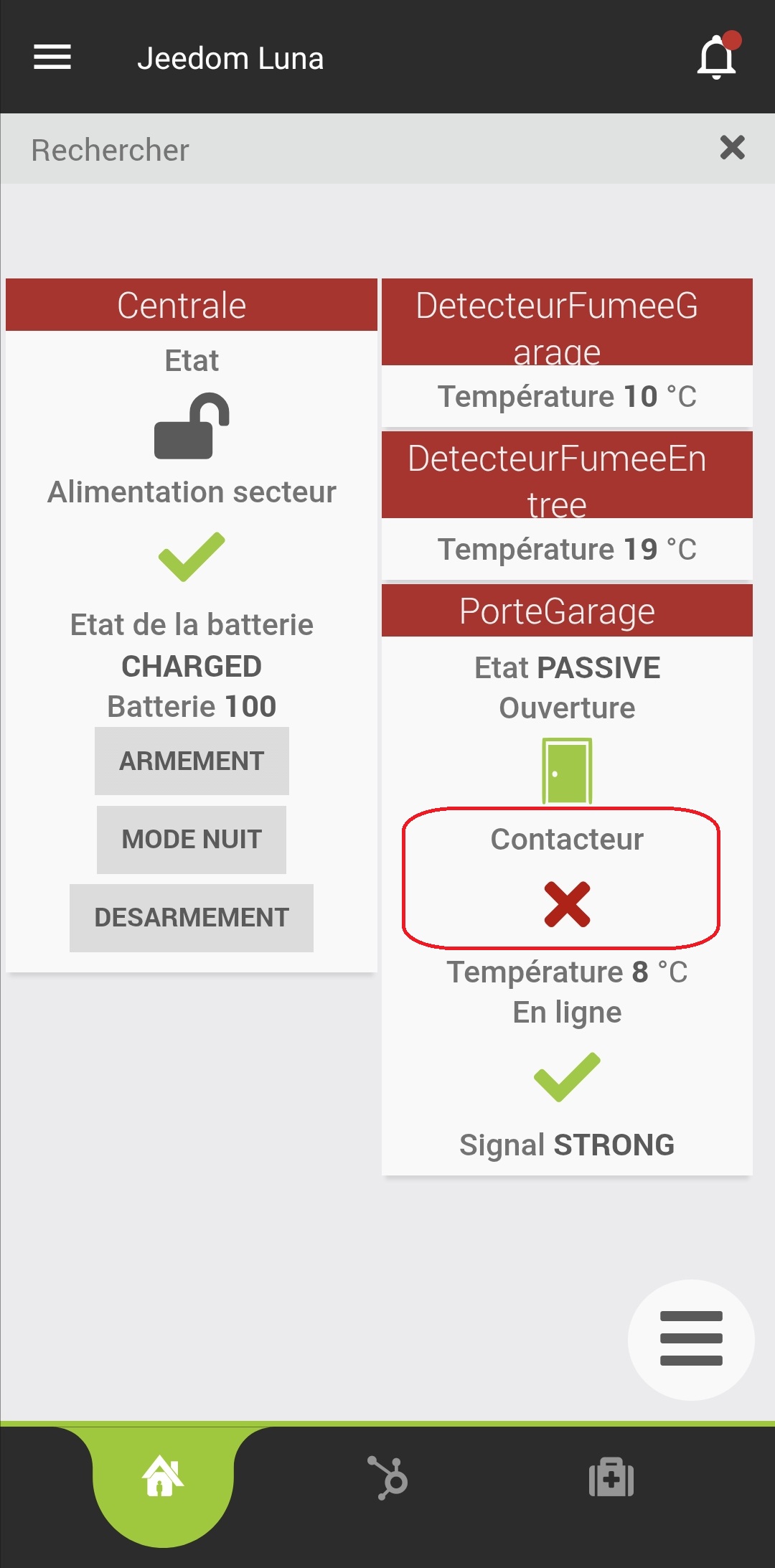Clear the search field with the X

pyautogui.click(x=732, y=148)
